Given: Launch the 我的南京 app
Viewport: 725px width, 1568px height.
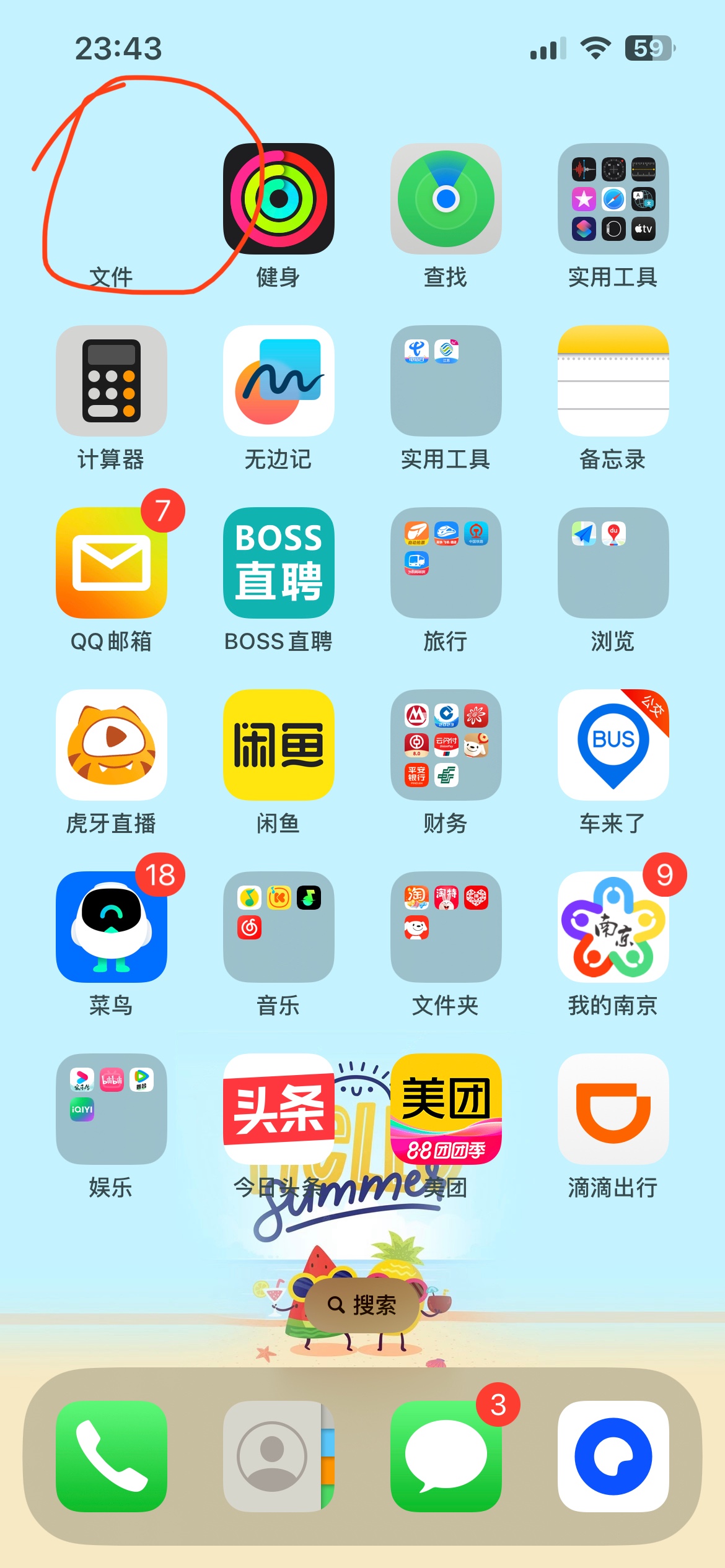Looking at the screenshot, I should tap(613, 927).
